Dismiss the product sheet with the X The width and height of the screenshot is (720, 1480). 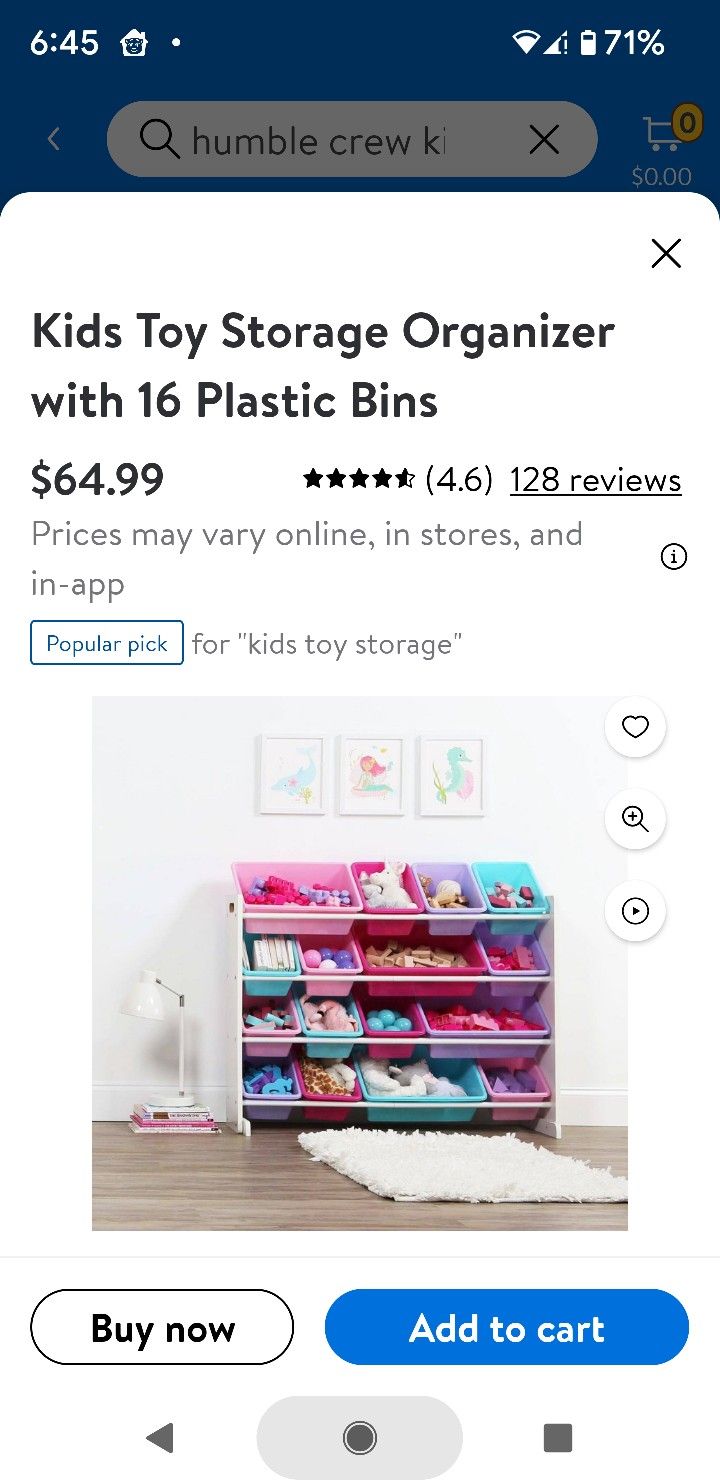[x=665, y=253]
